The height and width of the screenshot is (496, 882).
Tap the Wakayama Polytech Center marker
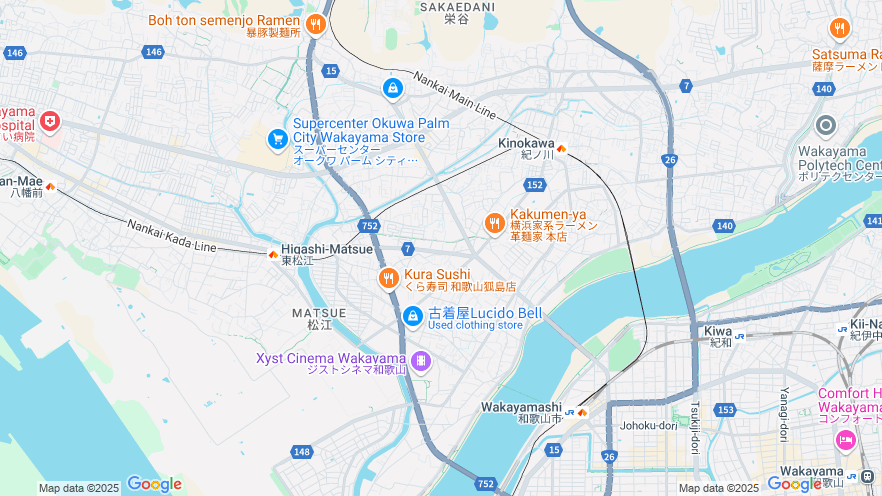point(825,126)
